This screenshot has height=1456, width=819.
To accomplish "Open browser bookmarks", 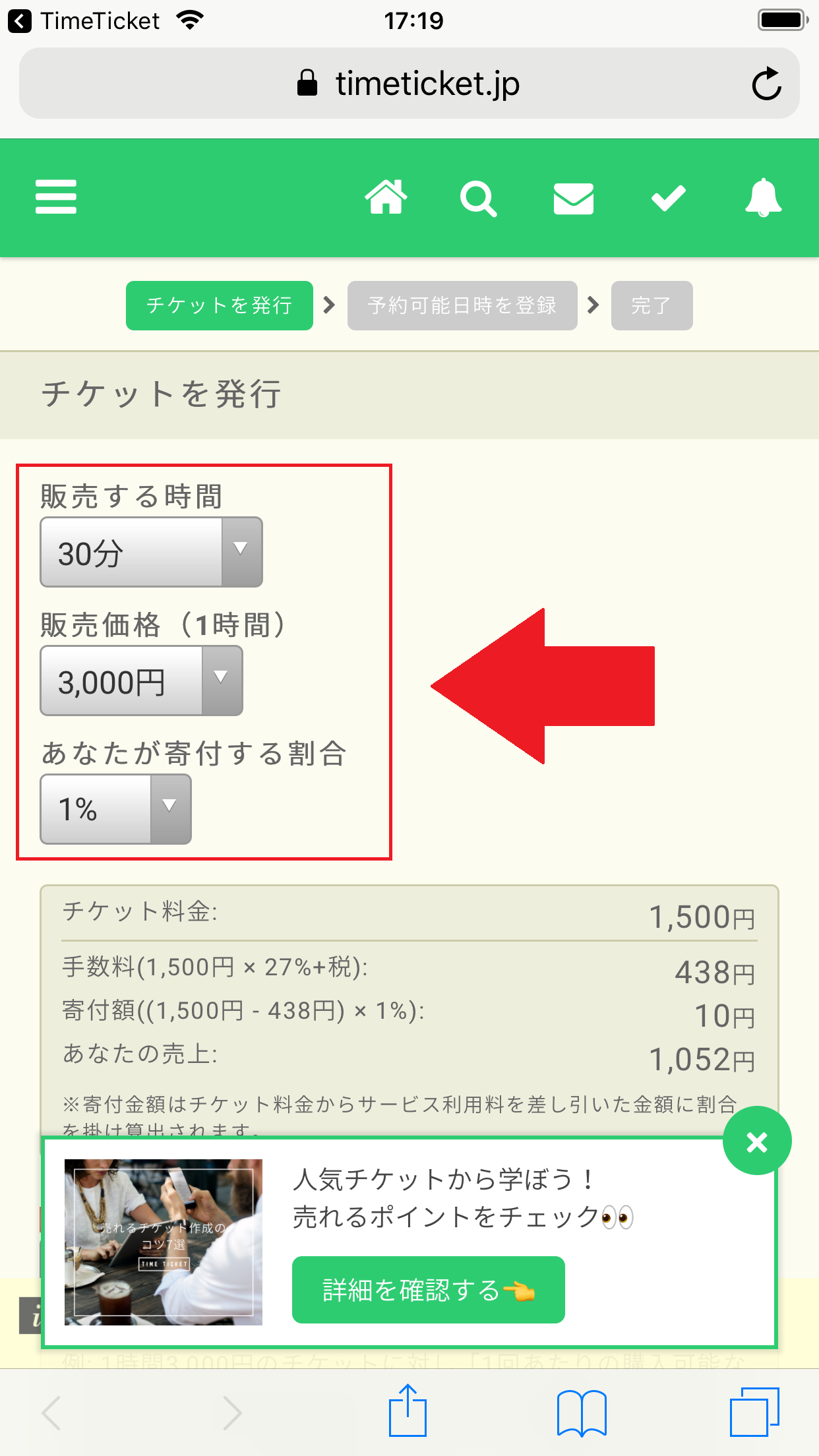I will coord(581,1412).
